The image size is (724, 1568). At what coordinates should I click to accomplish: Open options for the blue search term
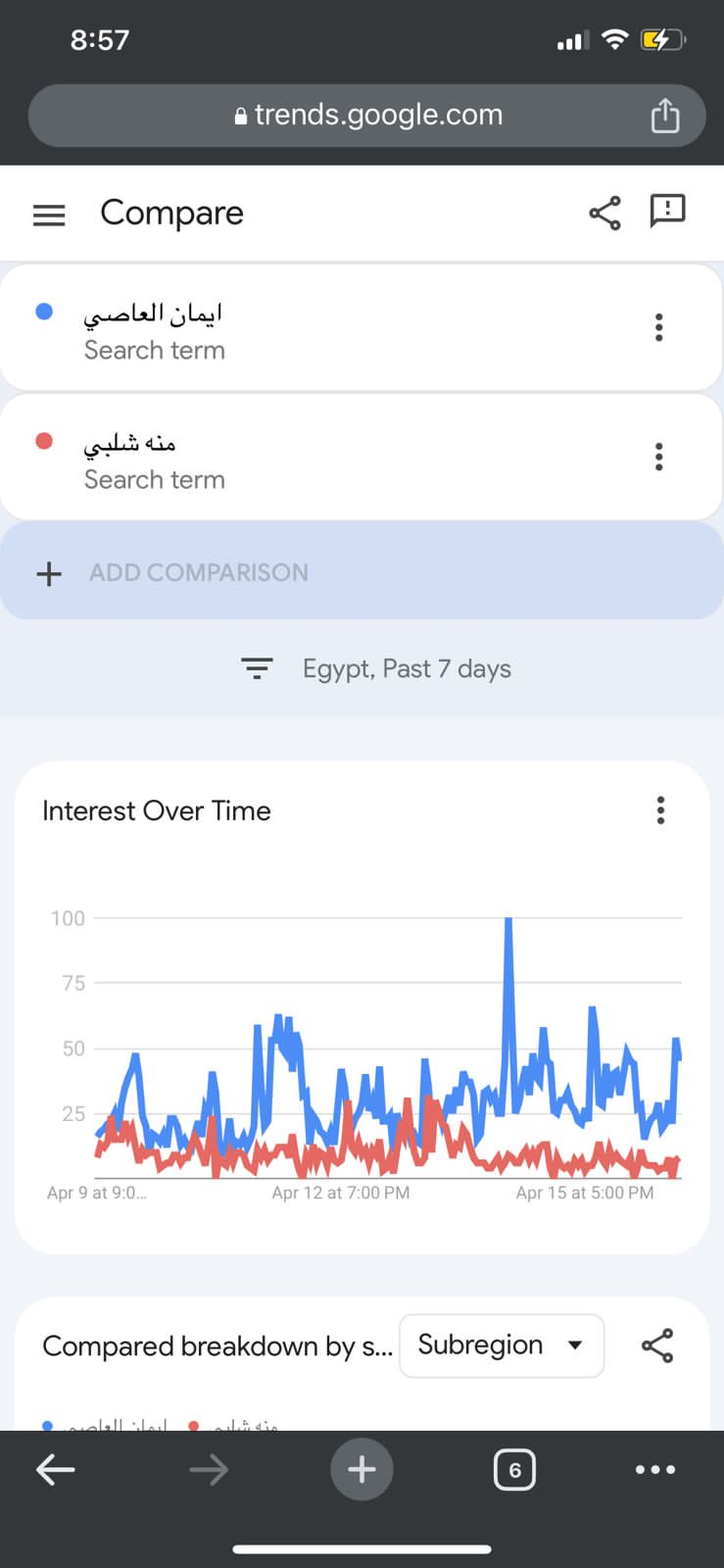coord(658,327)
